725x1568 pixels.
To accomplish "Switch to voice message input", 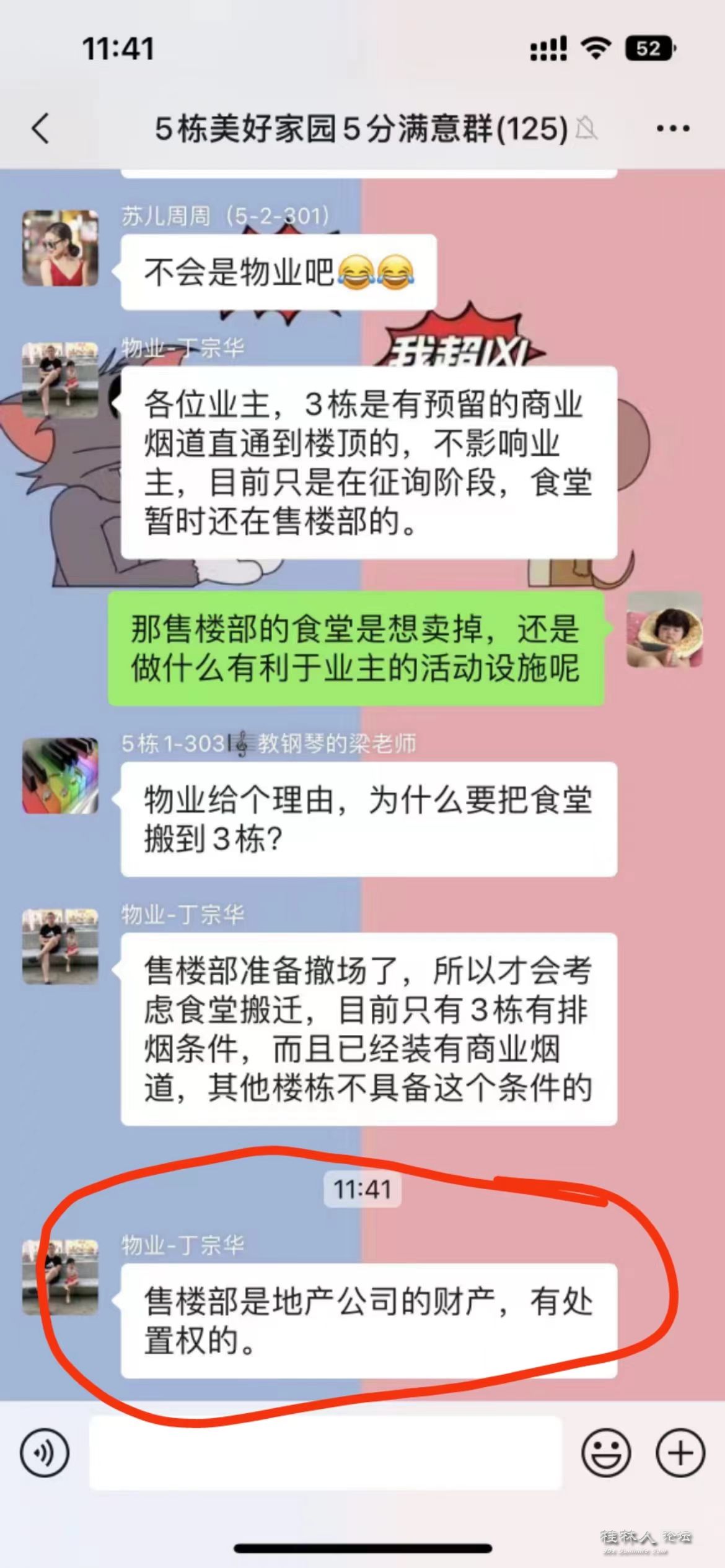I will click(x=44, y=1453).
